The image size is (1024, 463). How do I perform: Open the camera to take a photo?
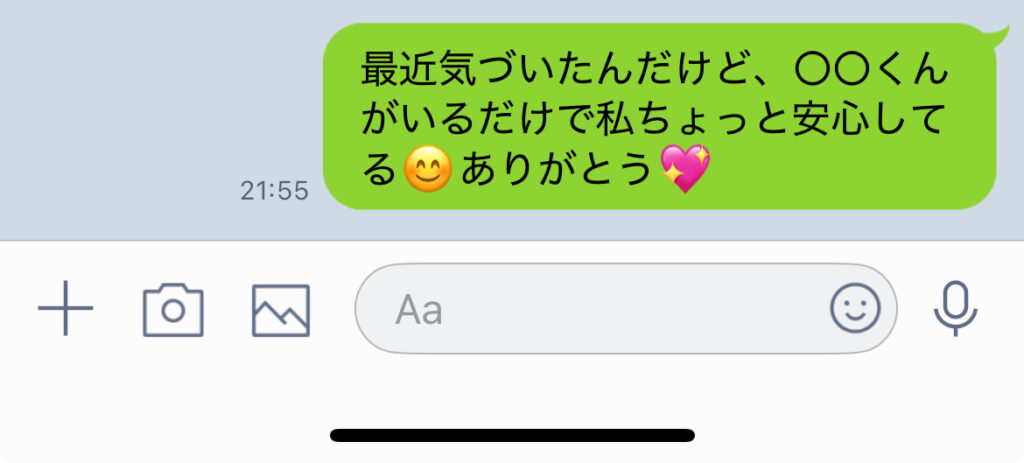[x=173, y=310]
